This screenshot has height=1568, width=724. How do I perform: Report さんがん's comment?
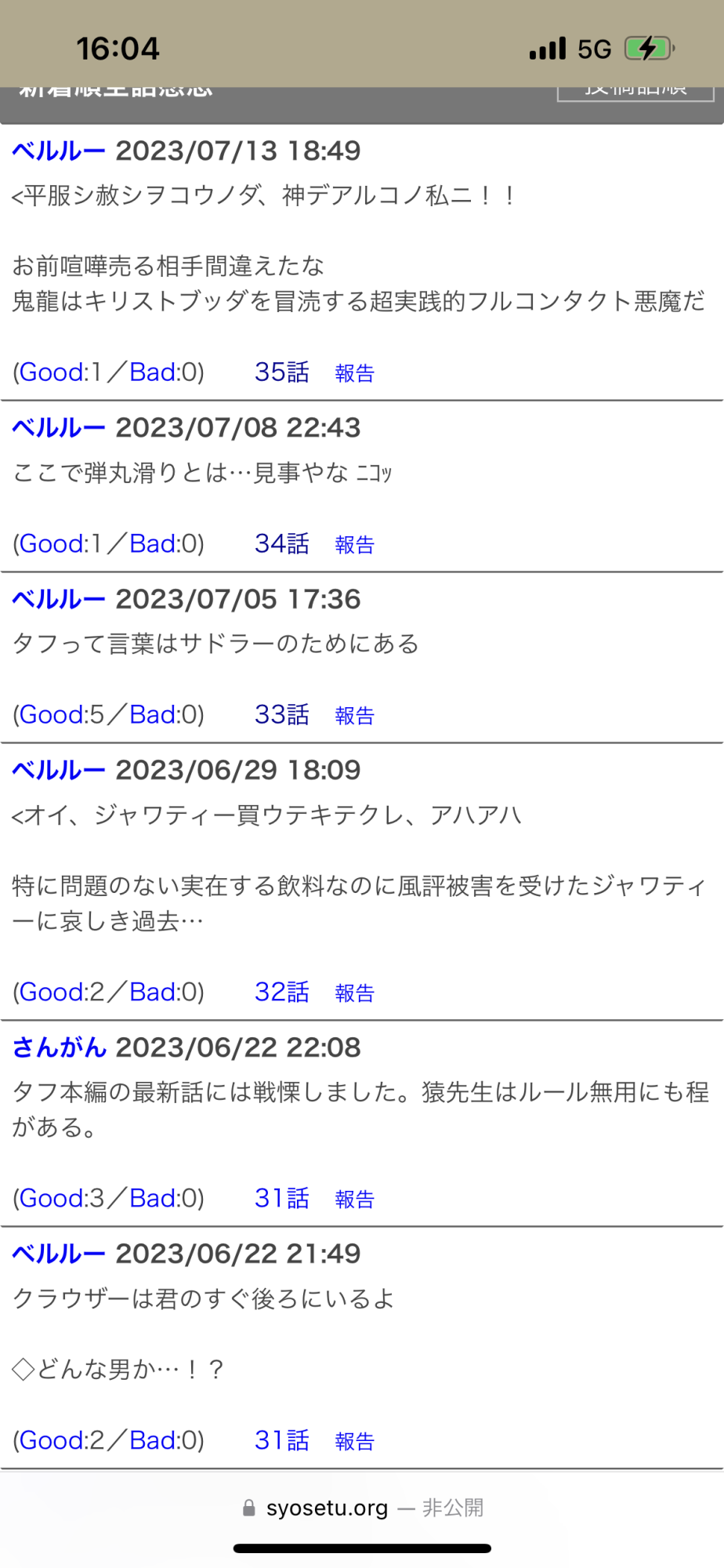click(x=355, y=1199)
